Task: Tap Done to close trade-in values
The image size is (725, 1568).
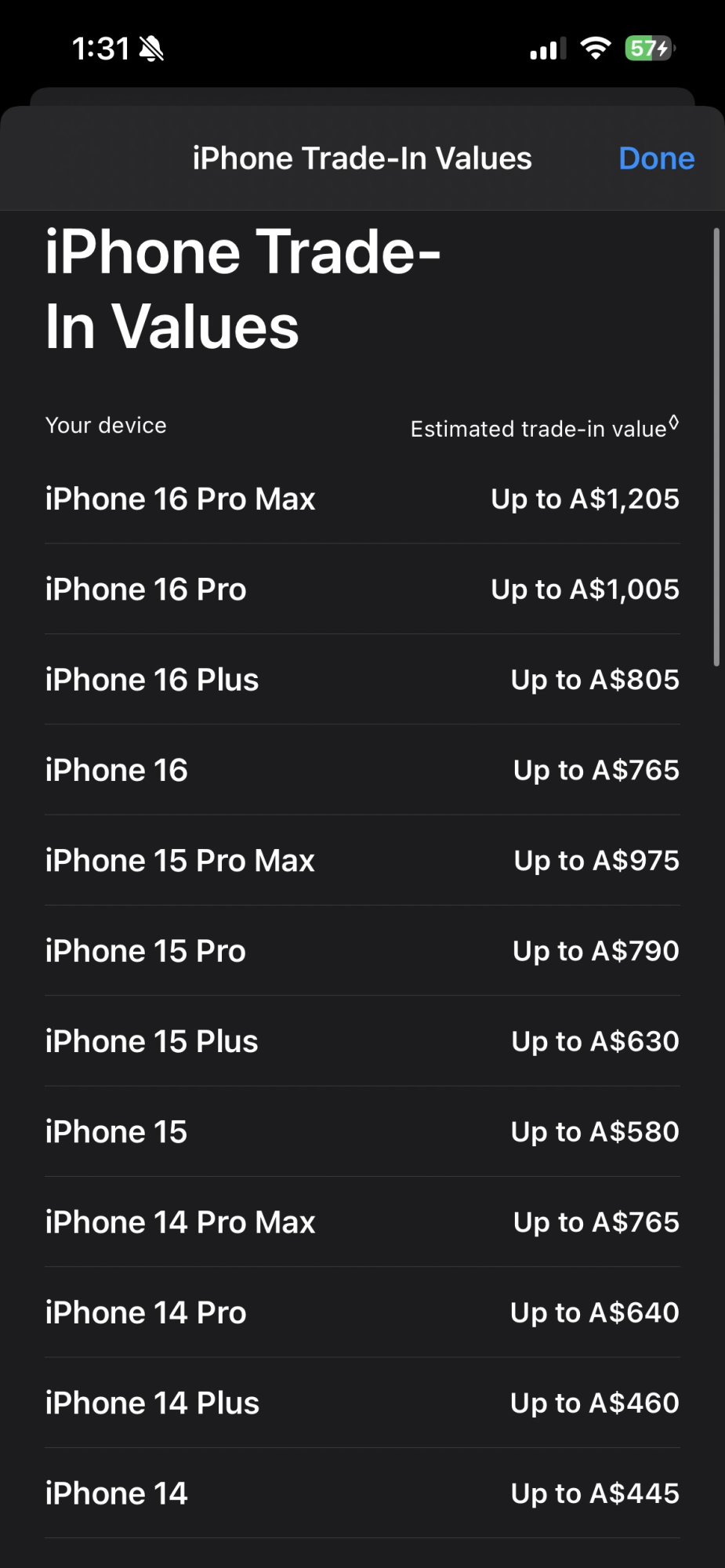Action: point(656,158)
